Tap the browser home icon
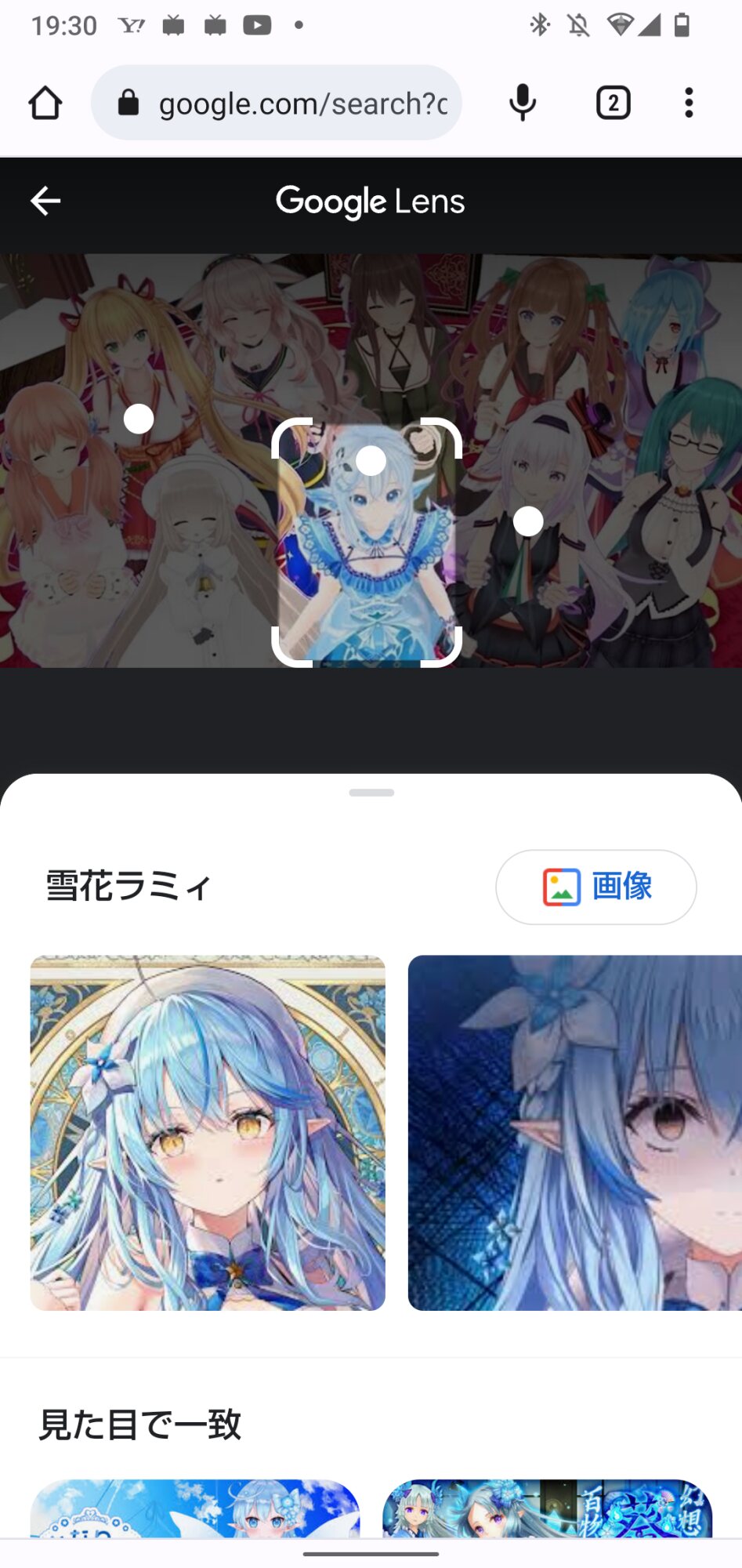The width and height of the screenshot is (742, 1568). (45, 103)
